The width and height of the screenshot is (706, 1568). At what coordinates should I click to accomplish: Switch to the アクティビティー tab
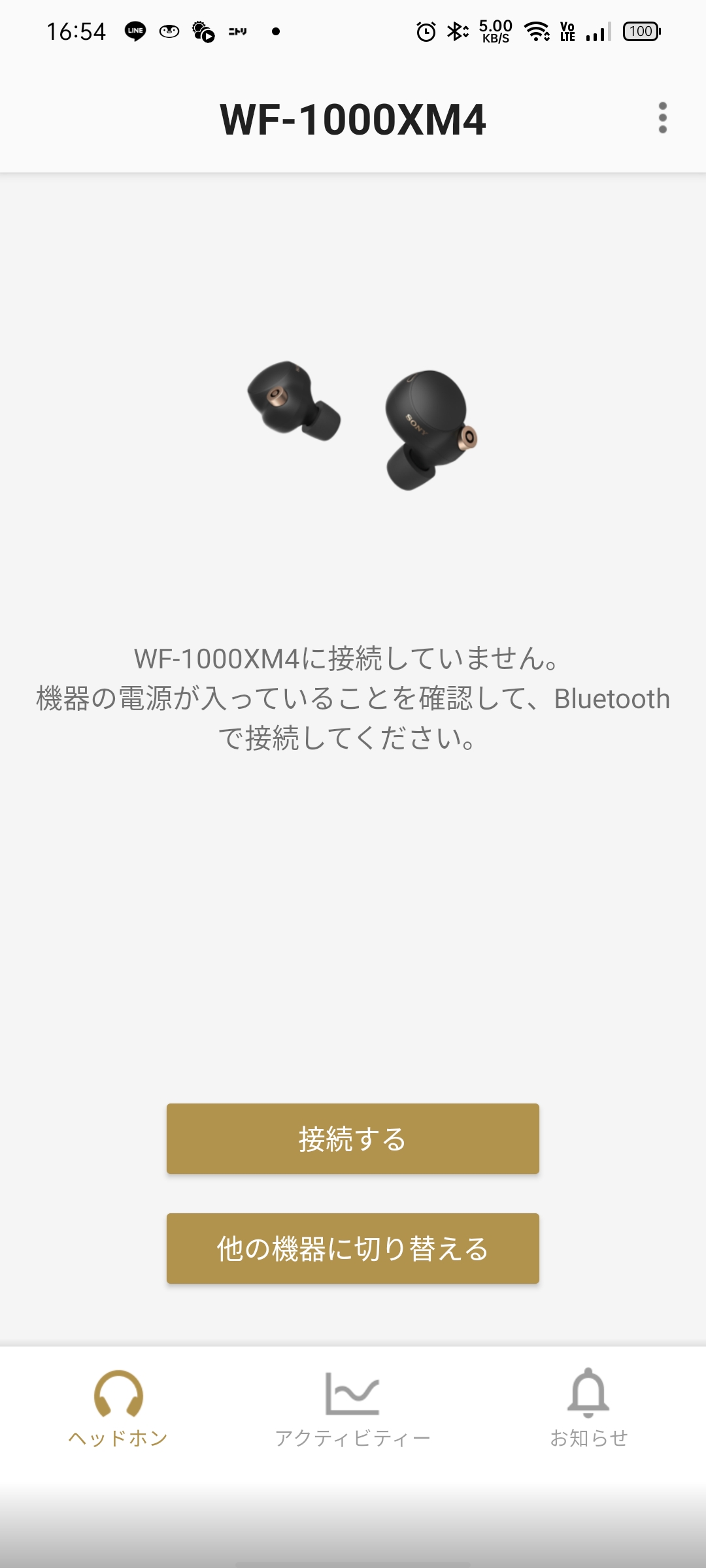[353, 1410]
